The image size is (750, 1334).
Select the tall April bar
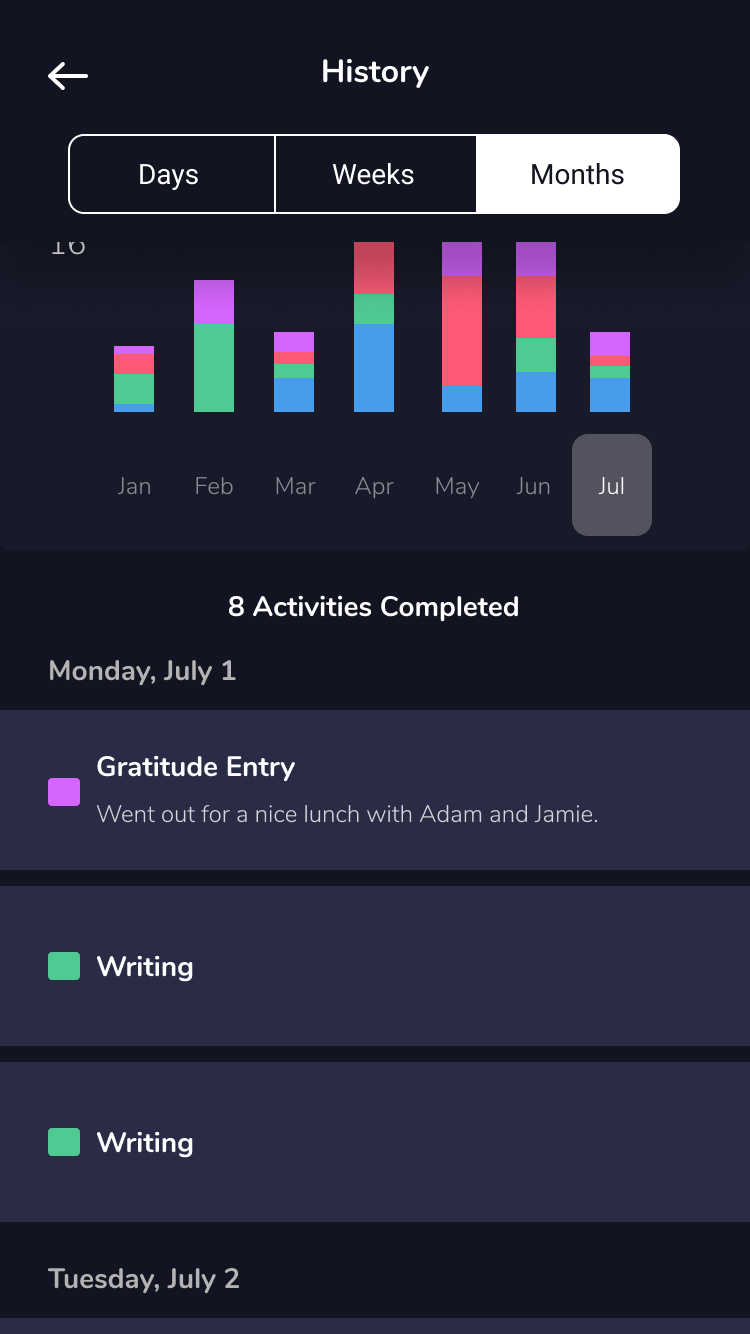(374, 325)
